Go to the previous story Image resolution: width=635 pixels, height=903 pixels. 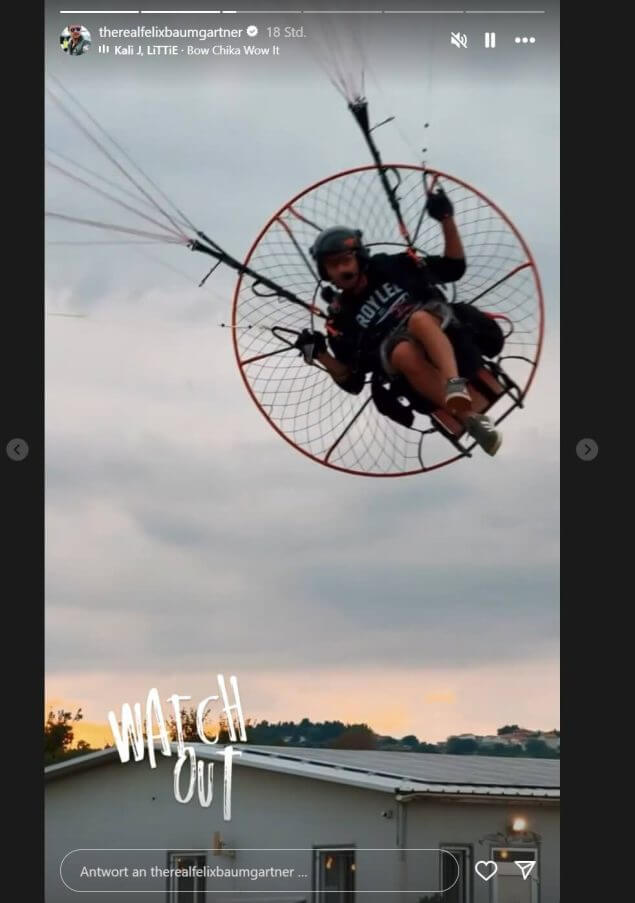click(17, 450)
